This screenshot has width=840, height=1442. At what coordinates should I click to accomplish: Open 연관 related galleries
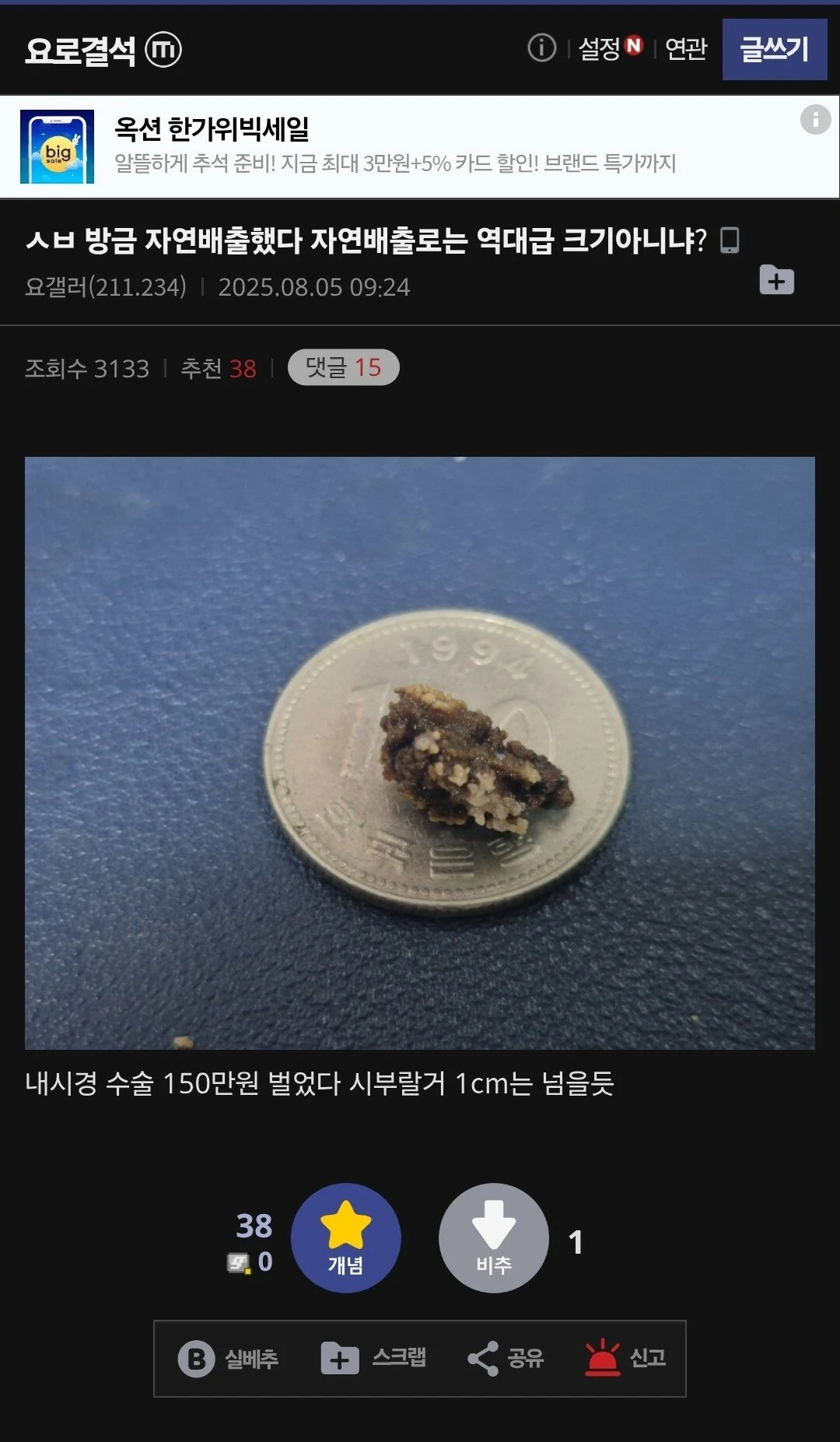click(686, 49)
